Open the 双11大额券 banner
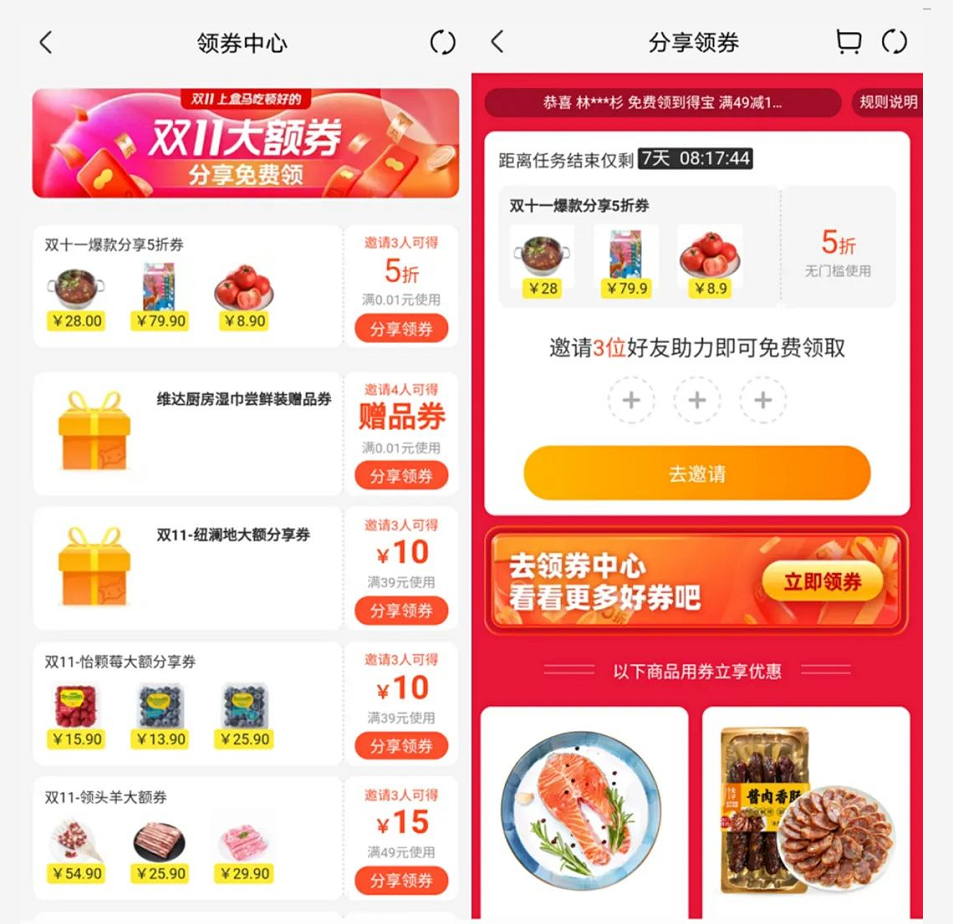Screen dimensions: 953x924 pyautogui.click(x=245, y=143)
